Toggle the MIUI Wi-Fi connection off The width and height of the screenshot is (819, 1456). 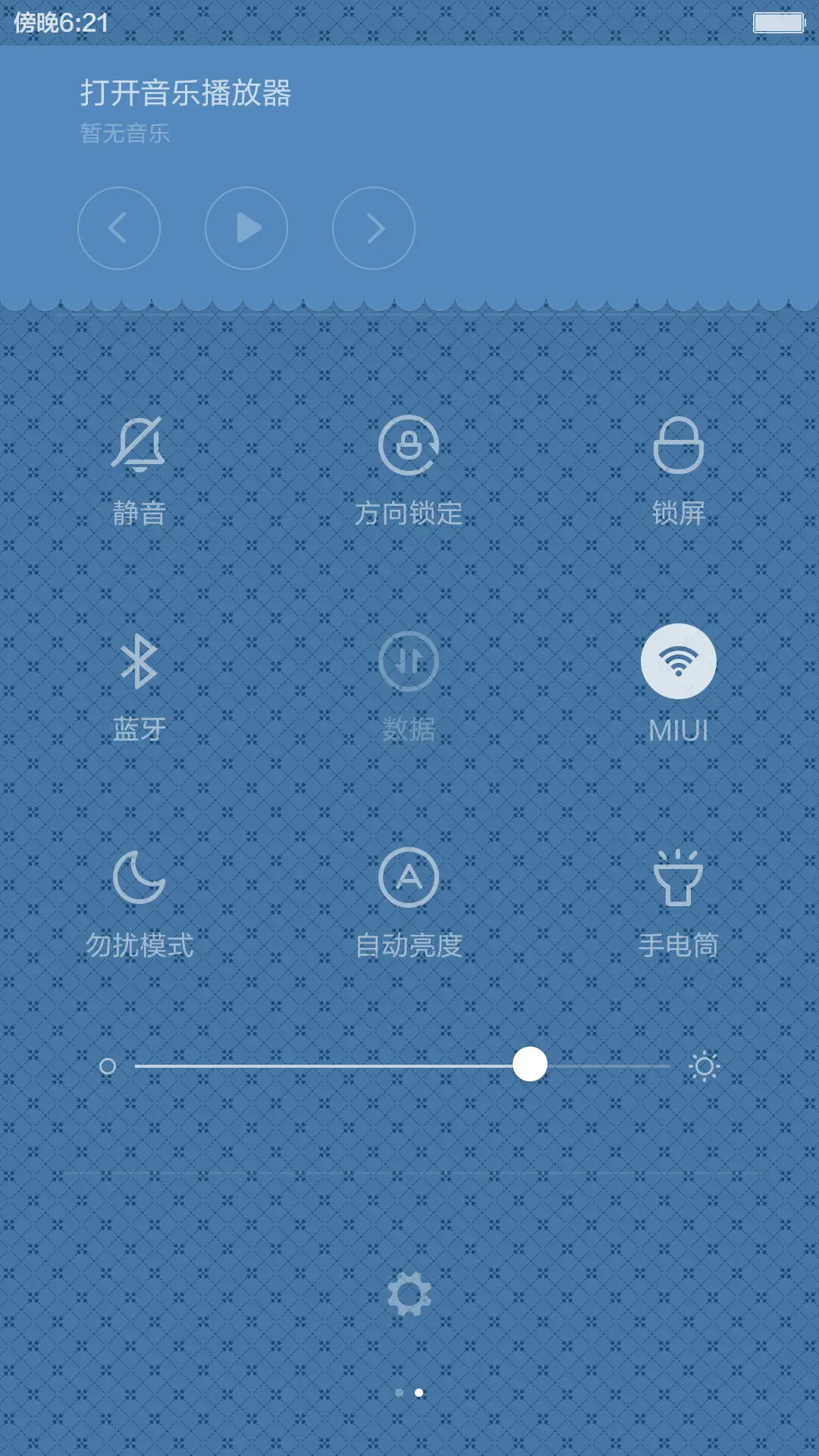pos(679,661)
